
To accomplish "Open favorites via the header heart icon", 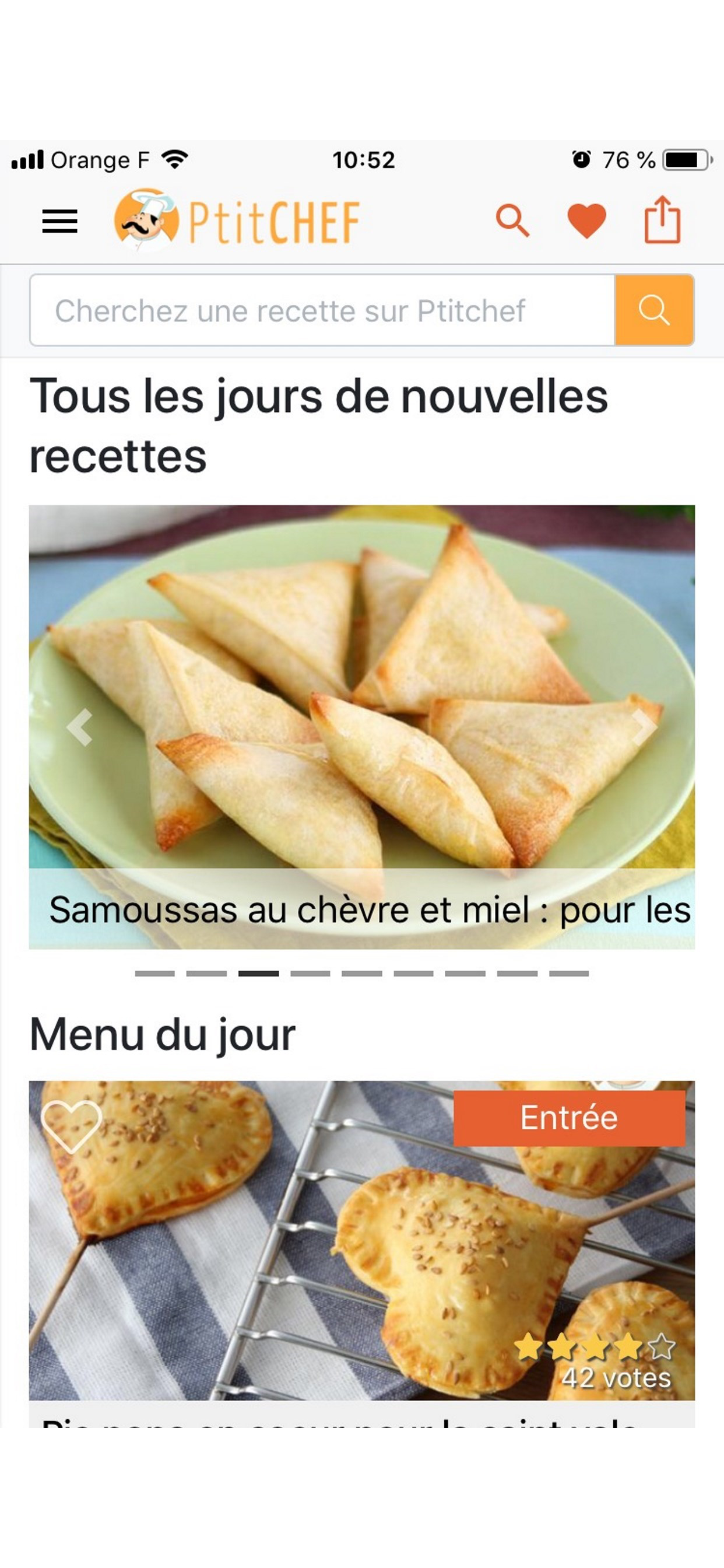I will click(x=586, y=220).
